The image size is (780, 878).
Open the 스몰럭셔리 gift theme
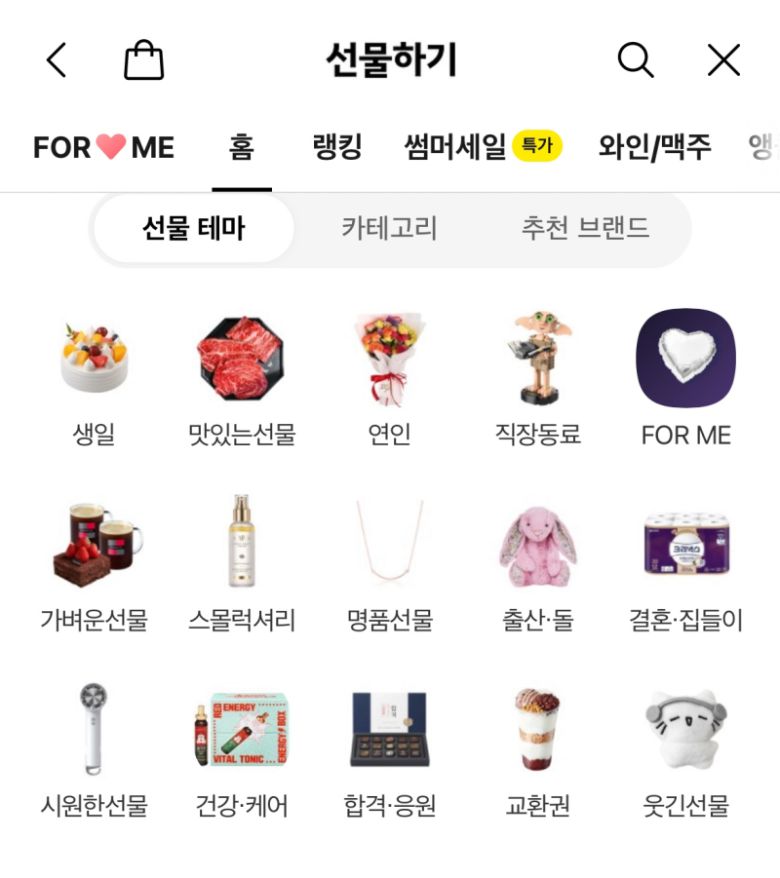coord(241,565)
